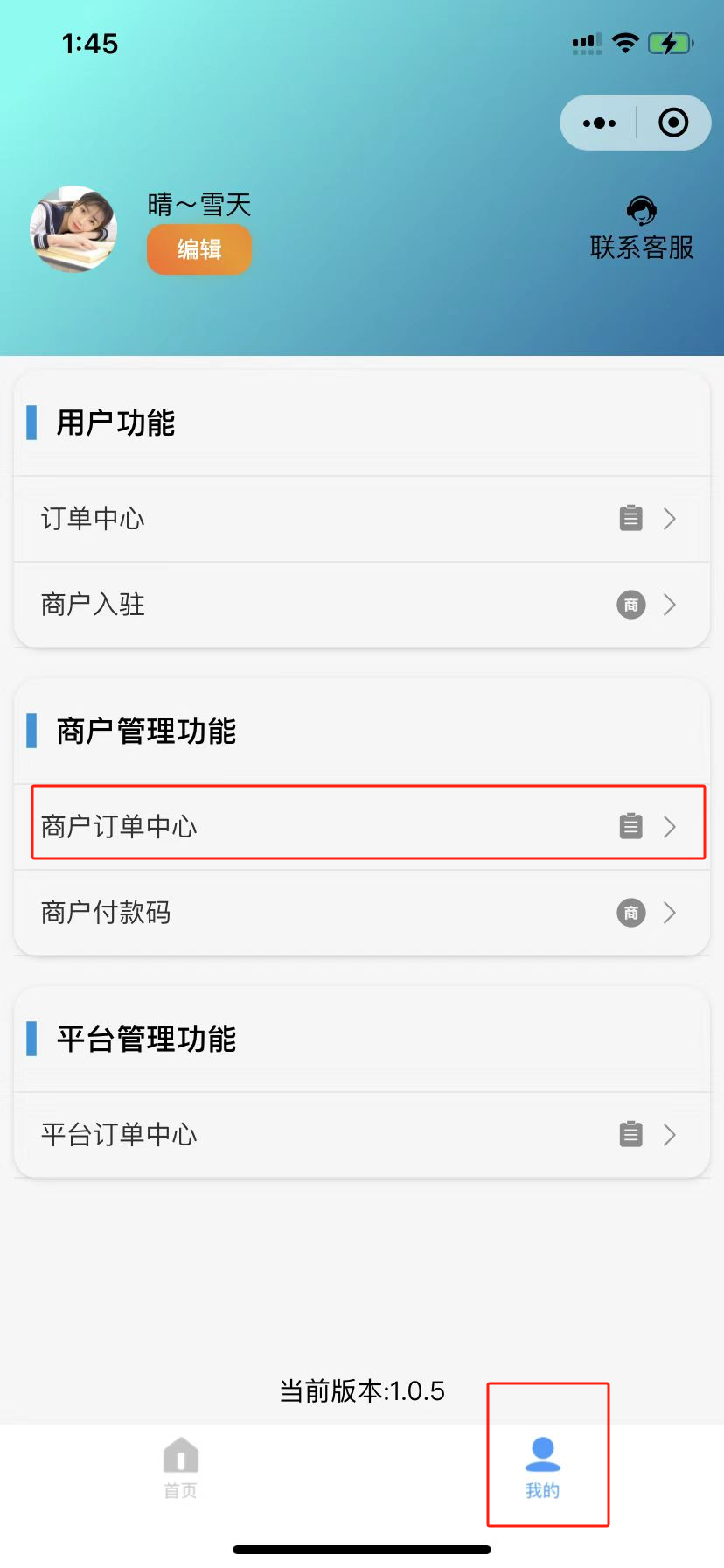
Task: Select the 我的 tab
Action: pyautogui.click(x=543, y=1467)
